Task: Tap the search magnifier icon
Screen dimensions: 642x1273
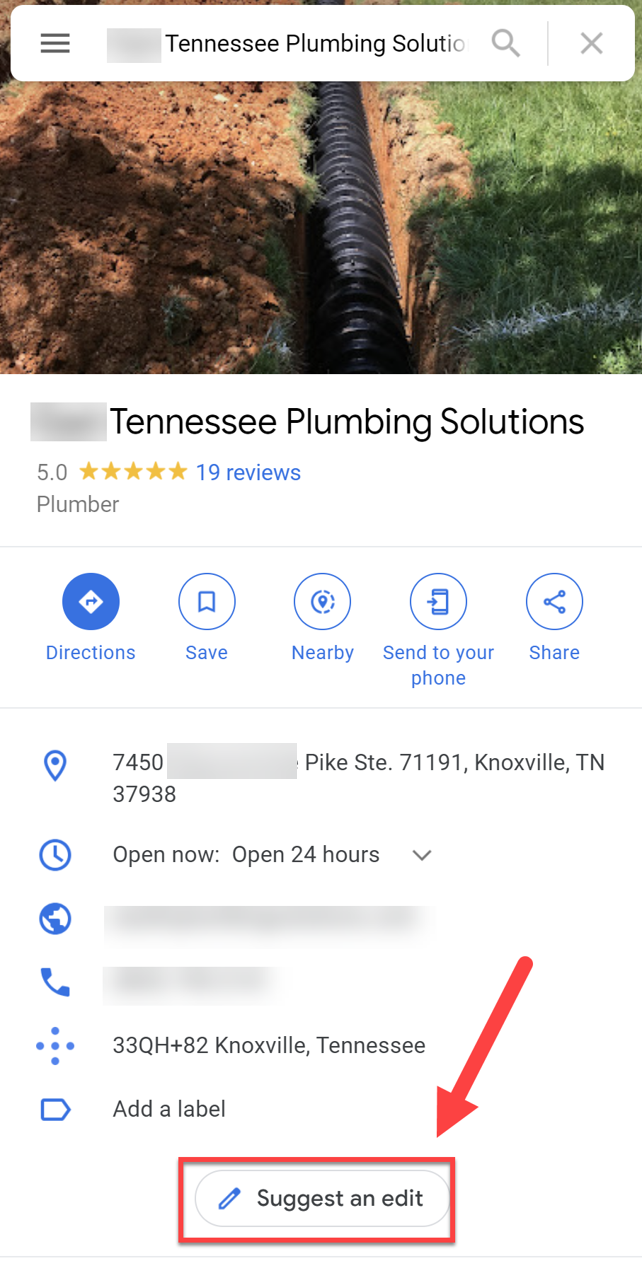Action: point(506,44)
